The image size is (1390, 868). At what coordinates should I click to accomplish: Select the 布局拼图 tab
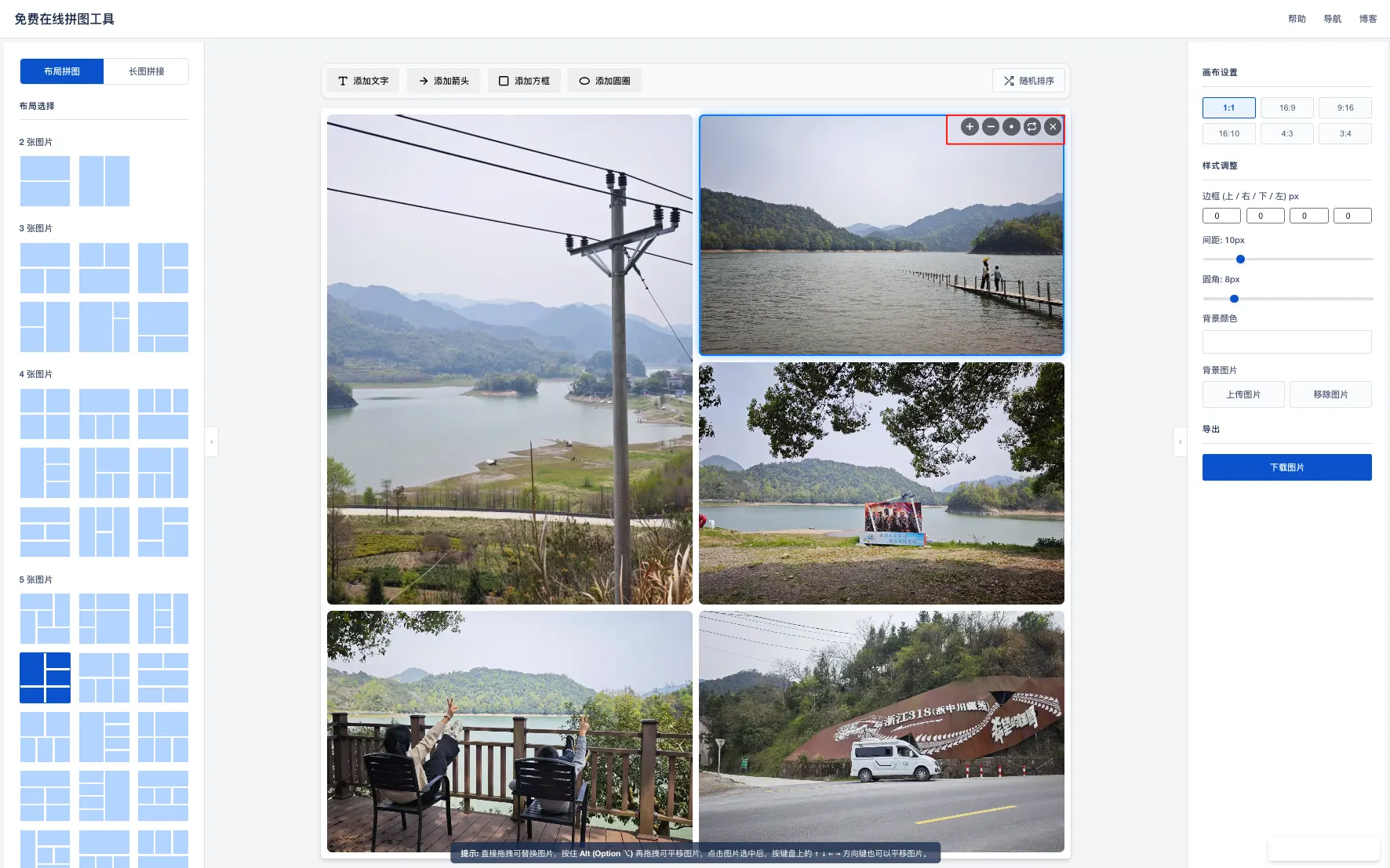click(x=62, y=71)
